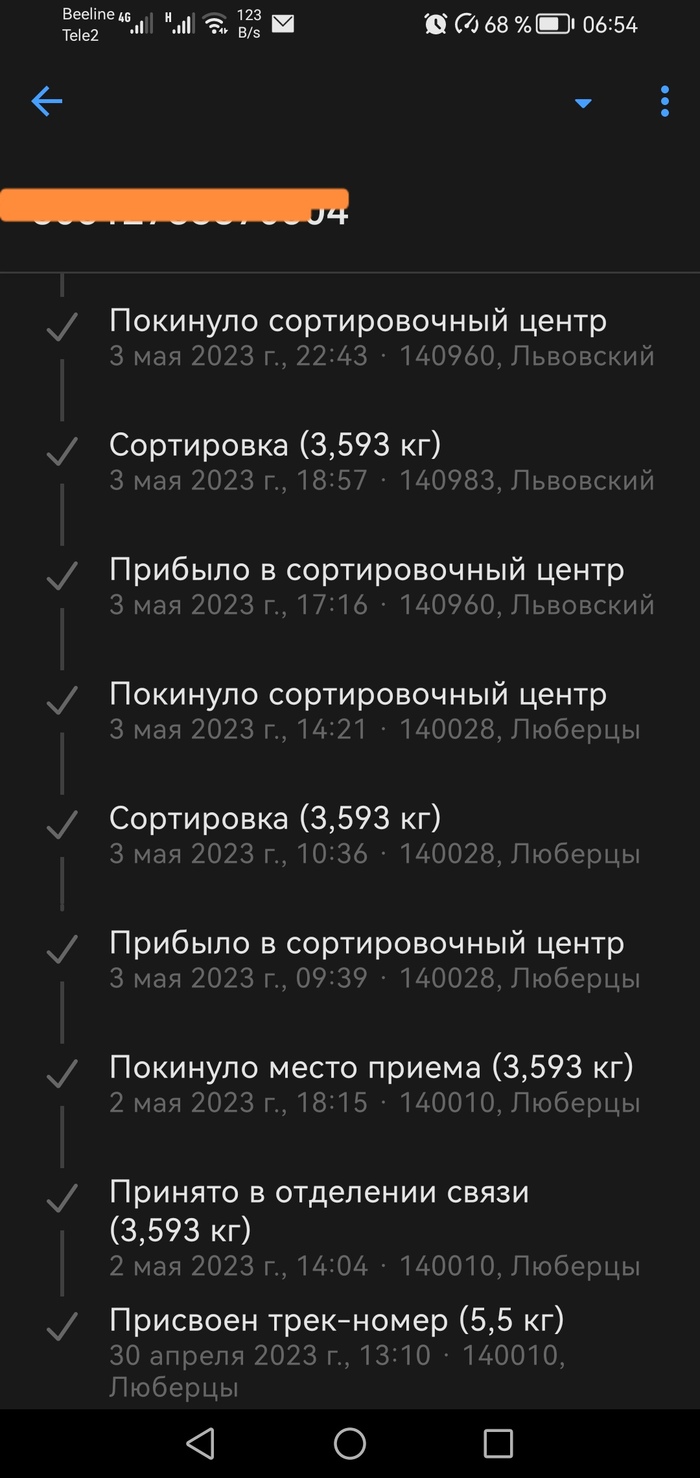
Task: Go back using the blue arrow
Action: pos(47,101)
